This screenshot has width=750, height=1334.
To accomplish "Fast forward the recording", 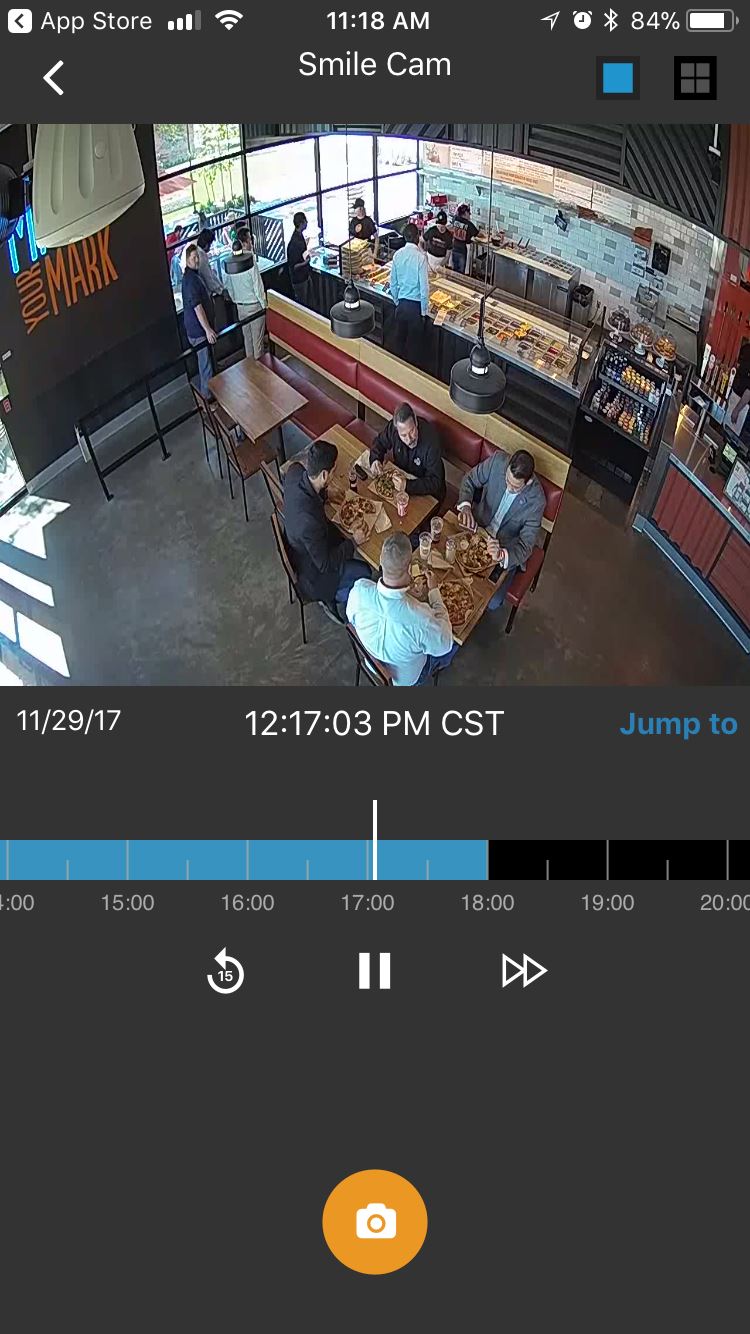I will point(524,971).
